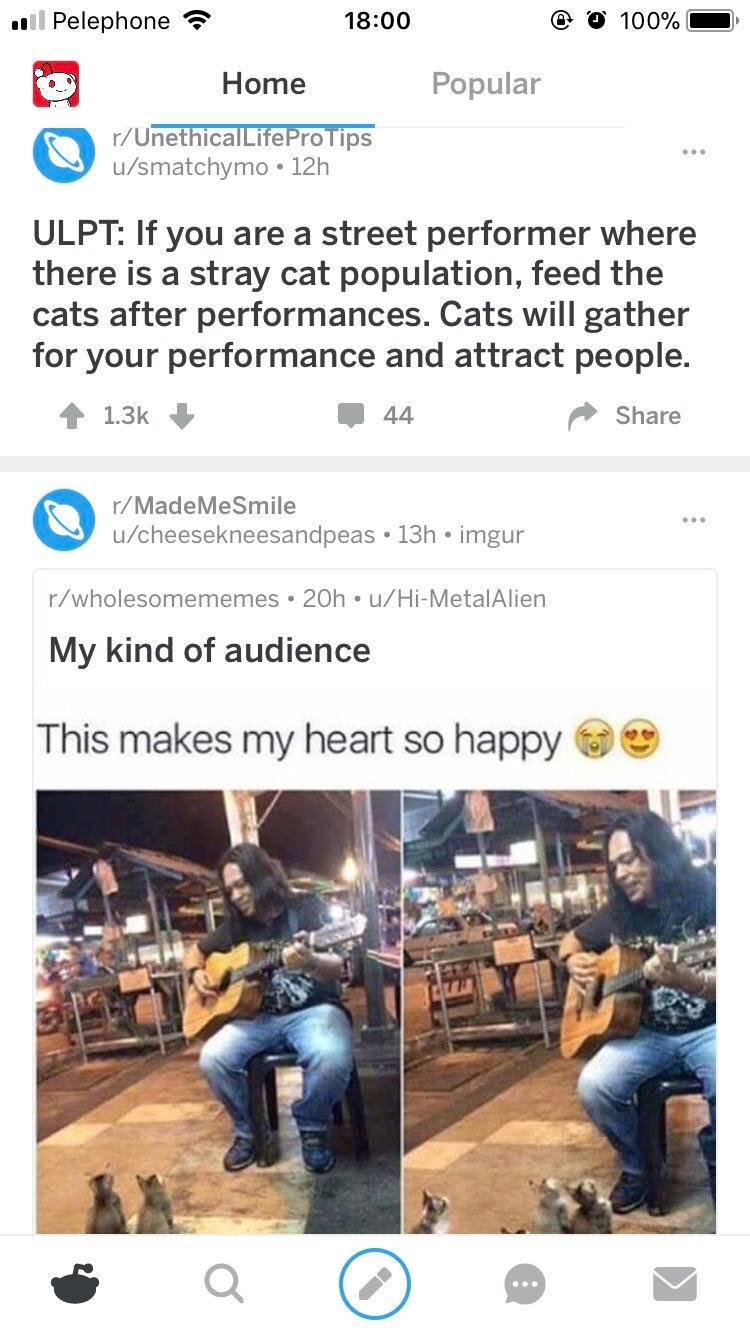Tap the compose post icon with circle outline

pyautogui.click(x=375, y=1283)
